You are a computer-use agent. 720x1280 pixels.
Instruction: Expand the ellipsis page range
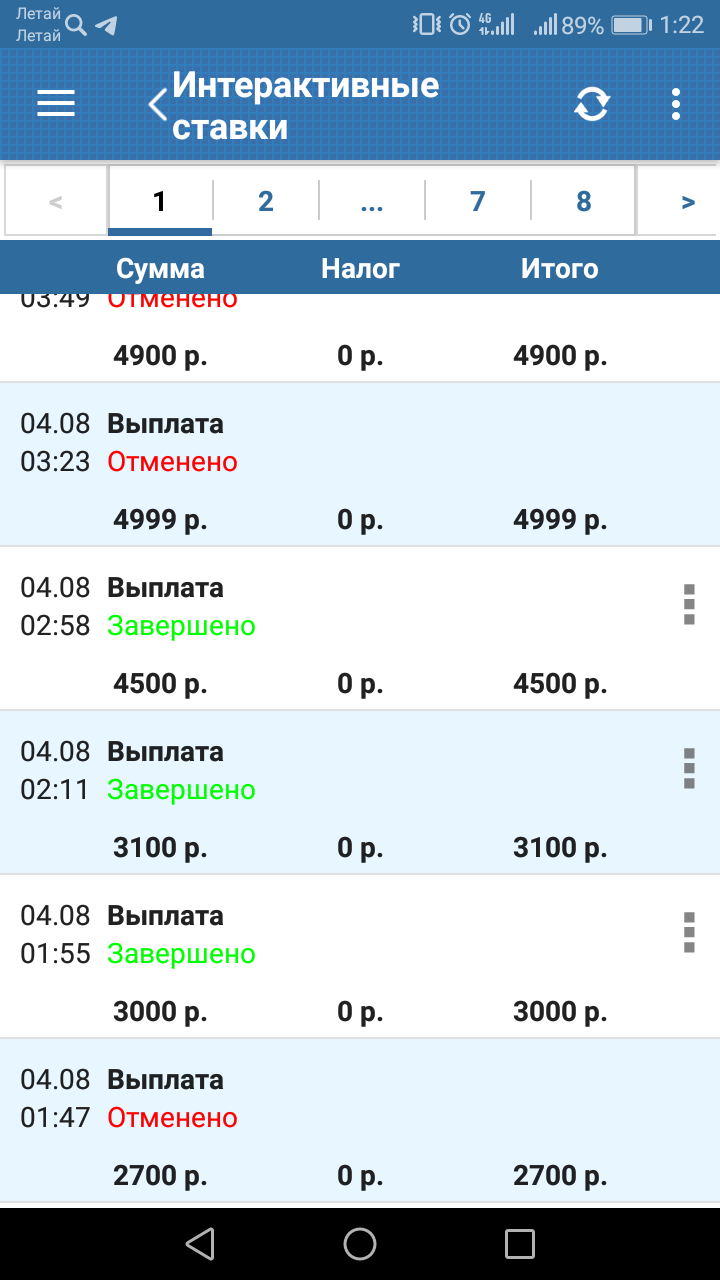(x=371, y=202)
